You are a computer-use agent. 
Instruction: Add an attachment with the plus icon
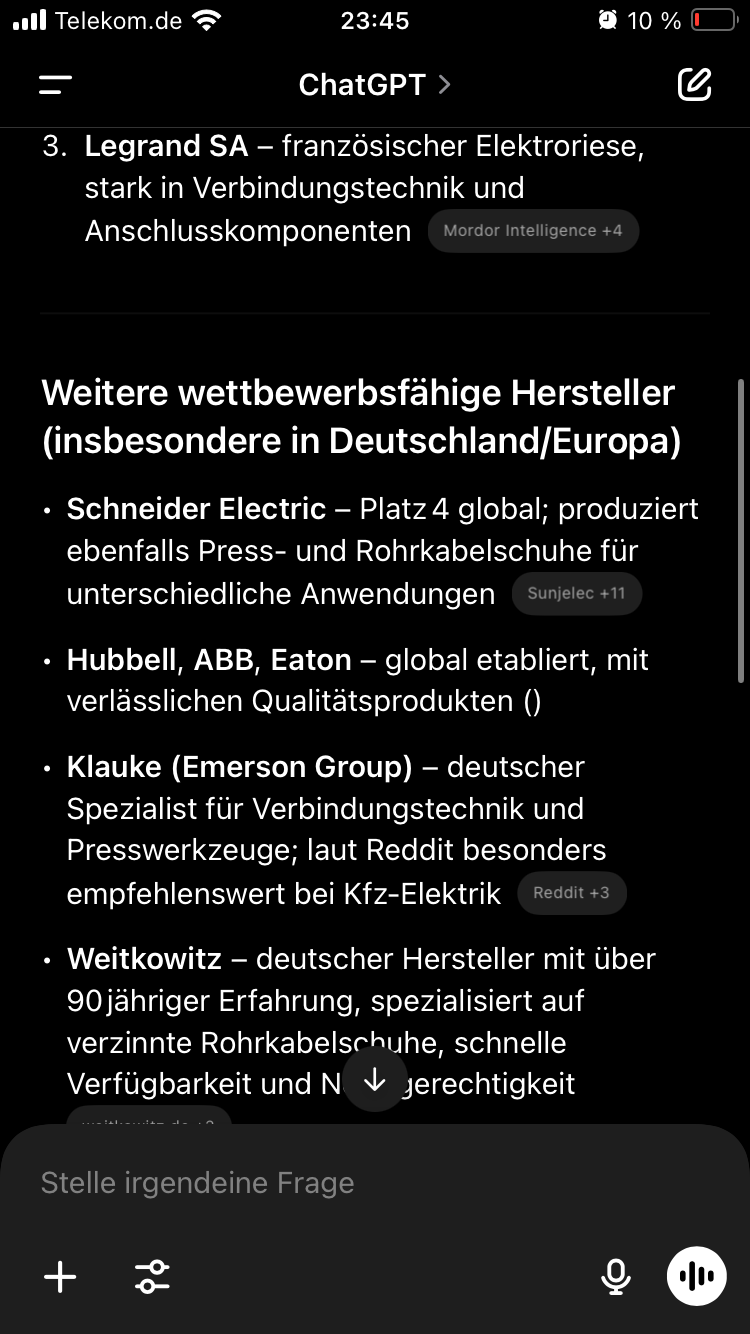[60, 1277]
